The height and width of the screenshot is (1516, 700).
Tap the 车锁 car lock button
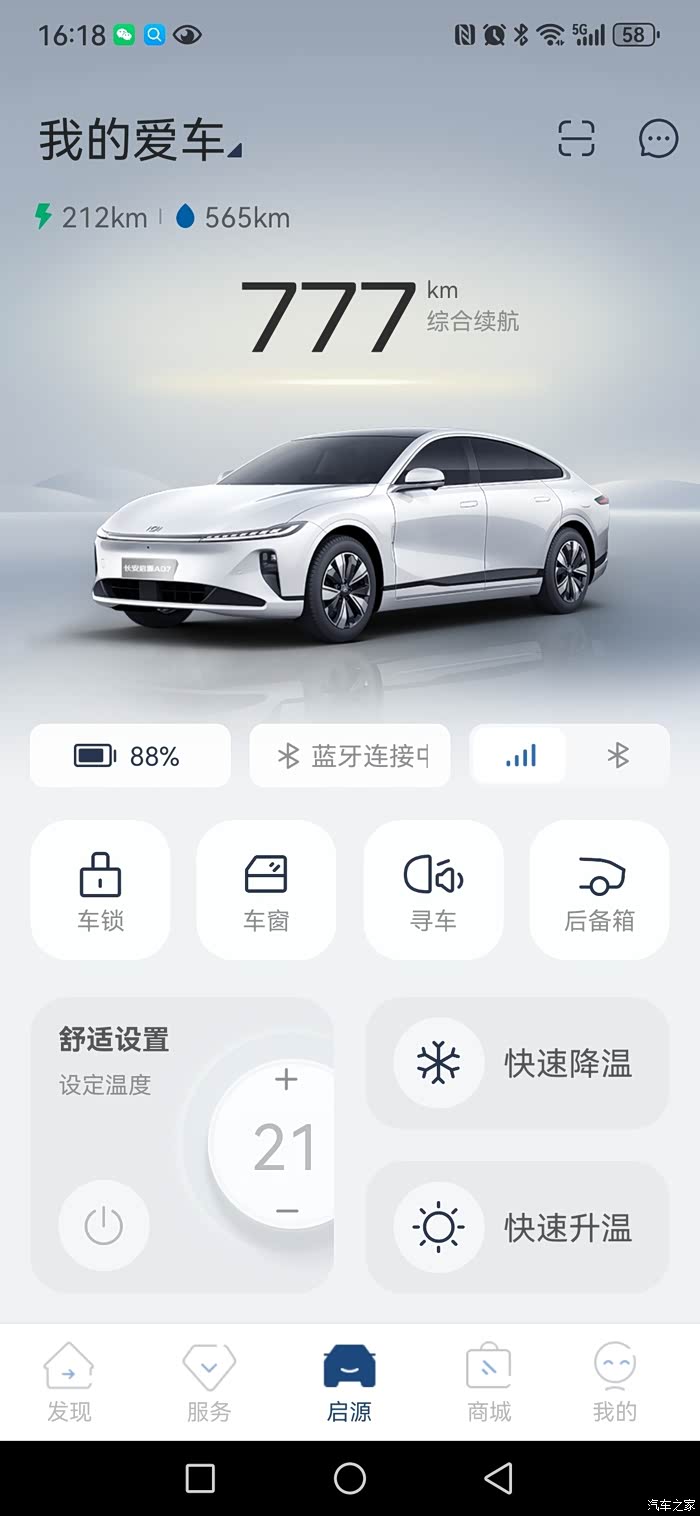click(x=100, y=890)
